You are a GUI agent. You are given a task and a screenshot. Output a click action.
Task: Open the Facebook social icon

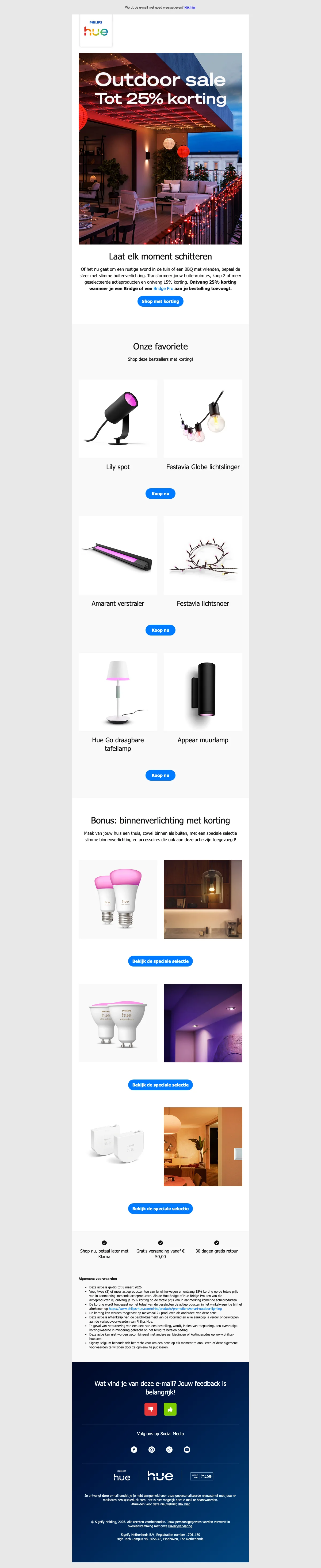click(x=134, y=1449)
